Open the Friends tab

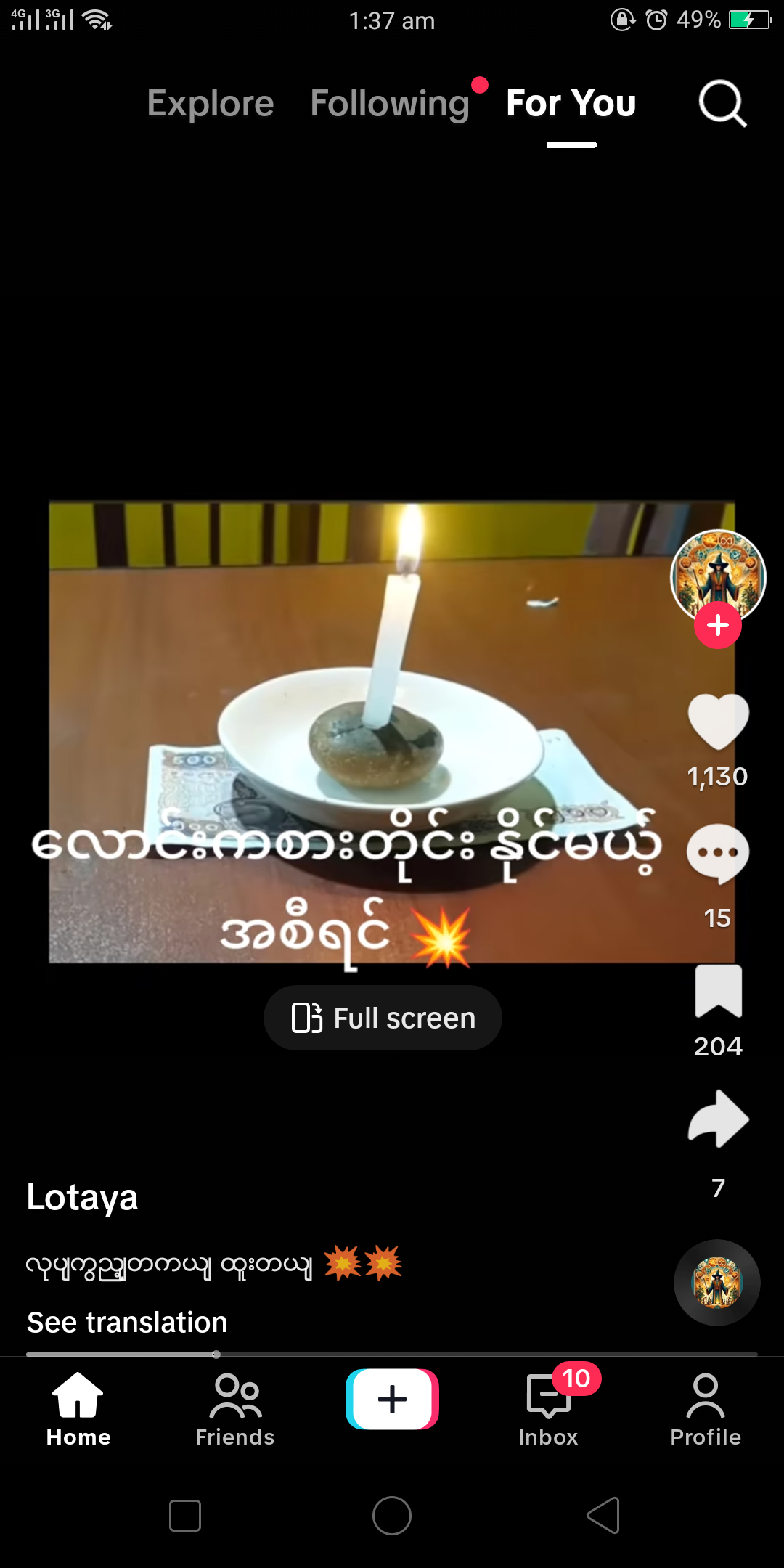pyautogui.click(x=234, y=1409)
